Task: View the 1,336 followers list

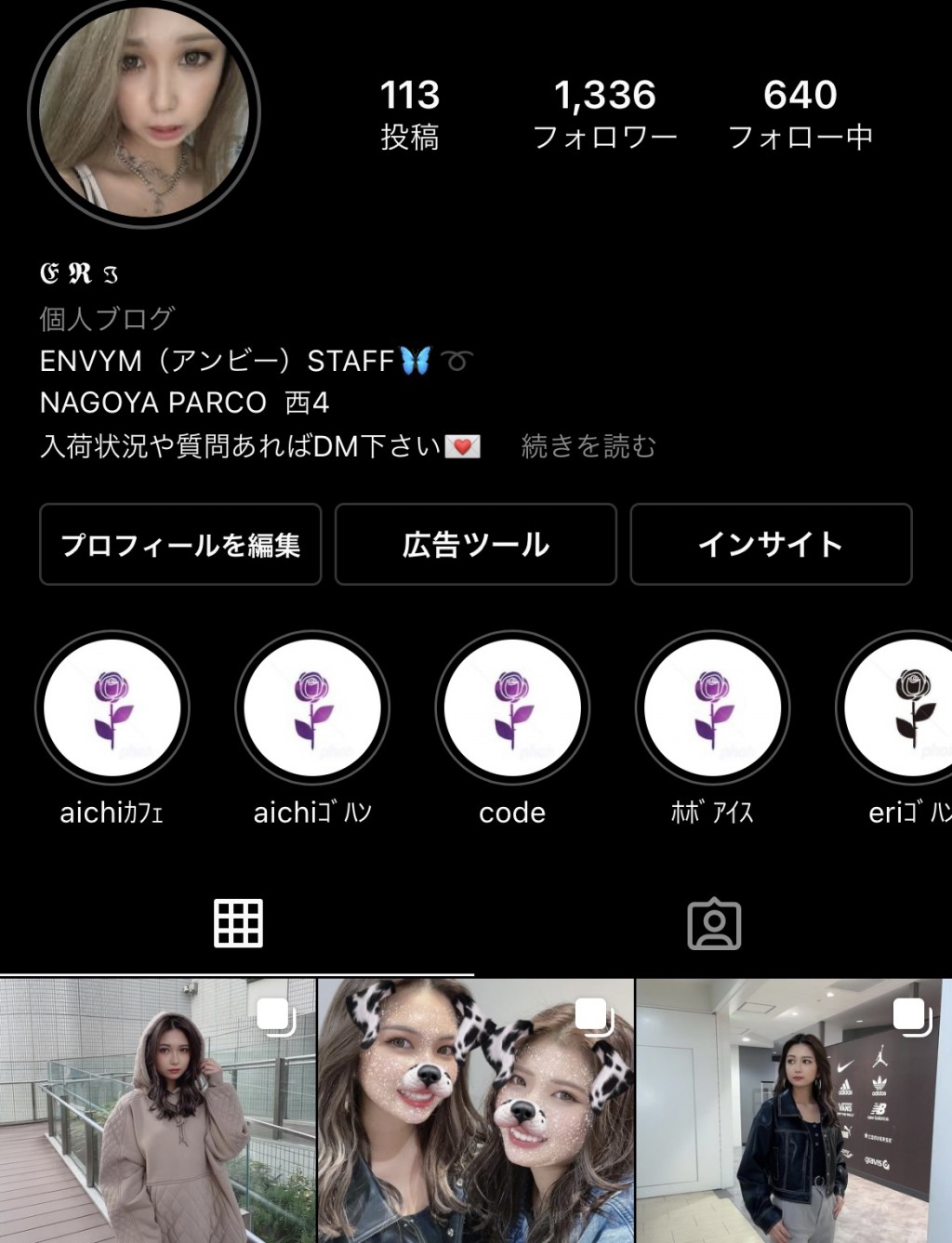Action: [604, 114]
